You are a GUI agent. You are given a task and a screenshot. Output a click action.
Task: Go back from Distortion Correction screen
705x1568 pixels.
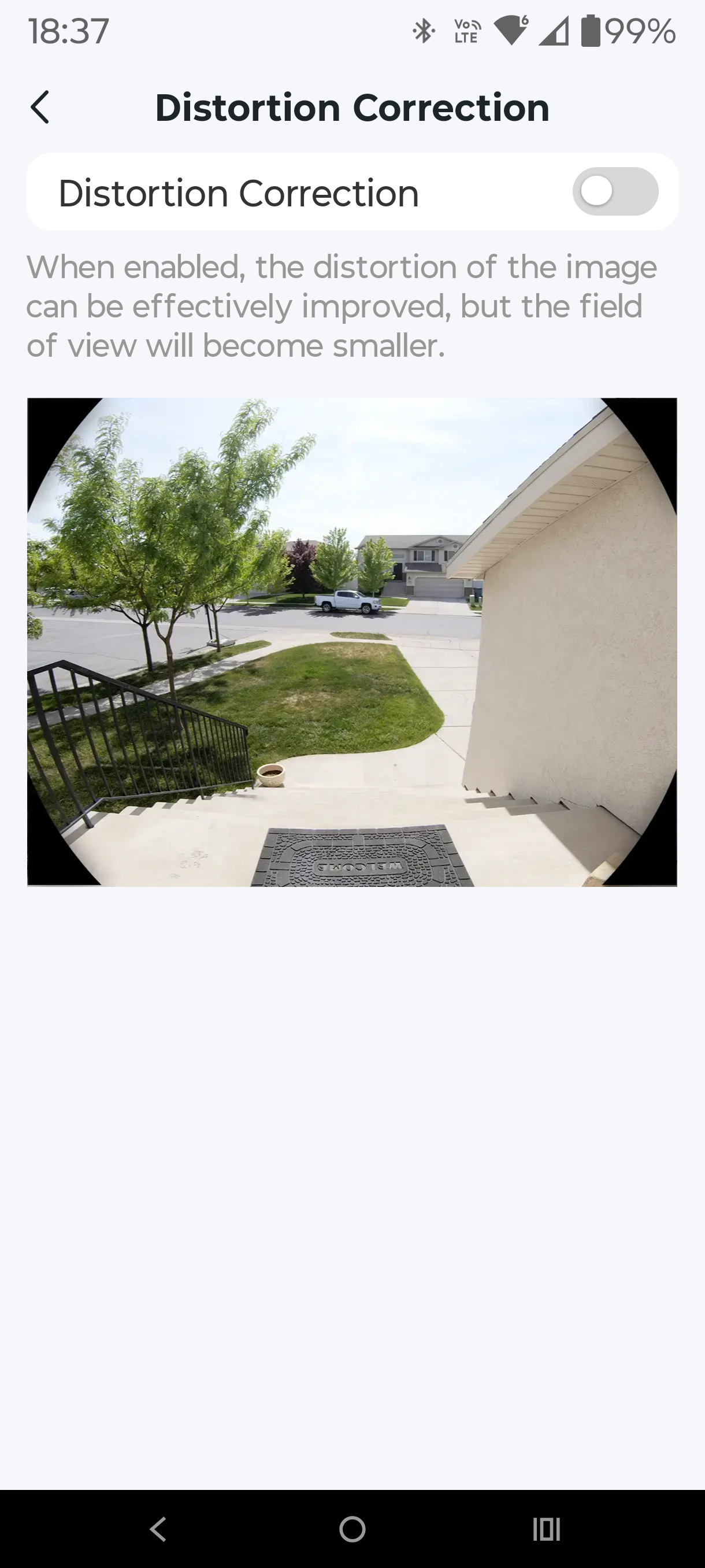[x=40, y=108]
